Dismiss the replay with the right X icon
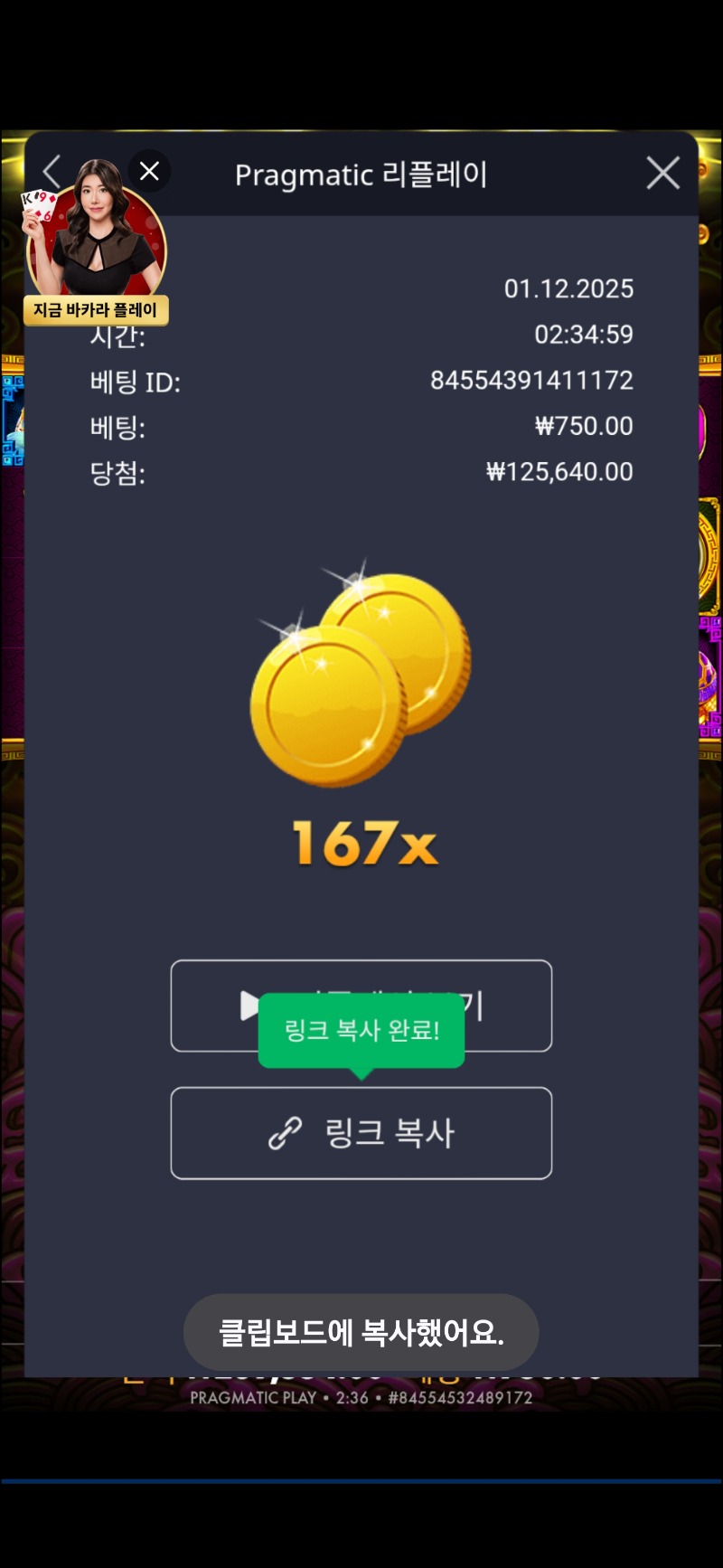Viewport: 723px width, 1568px height. 662,173
